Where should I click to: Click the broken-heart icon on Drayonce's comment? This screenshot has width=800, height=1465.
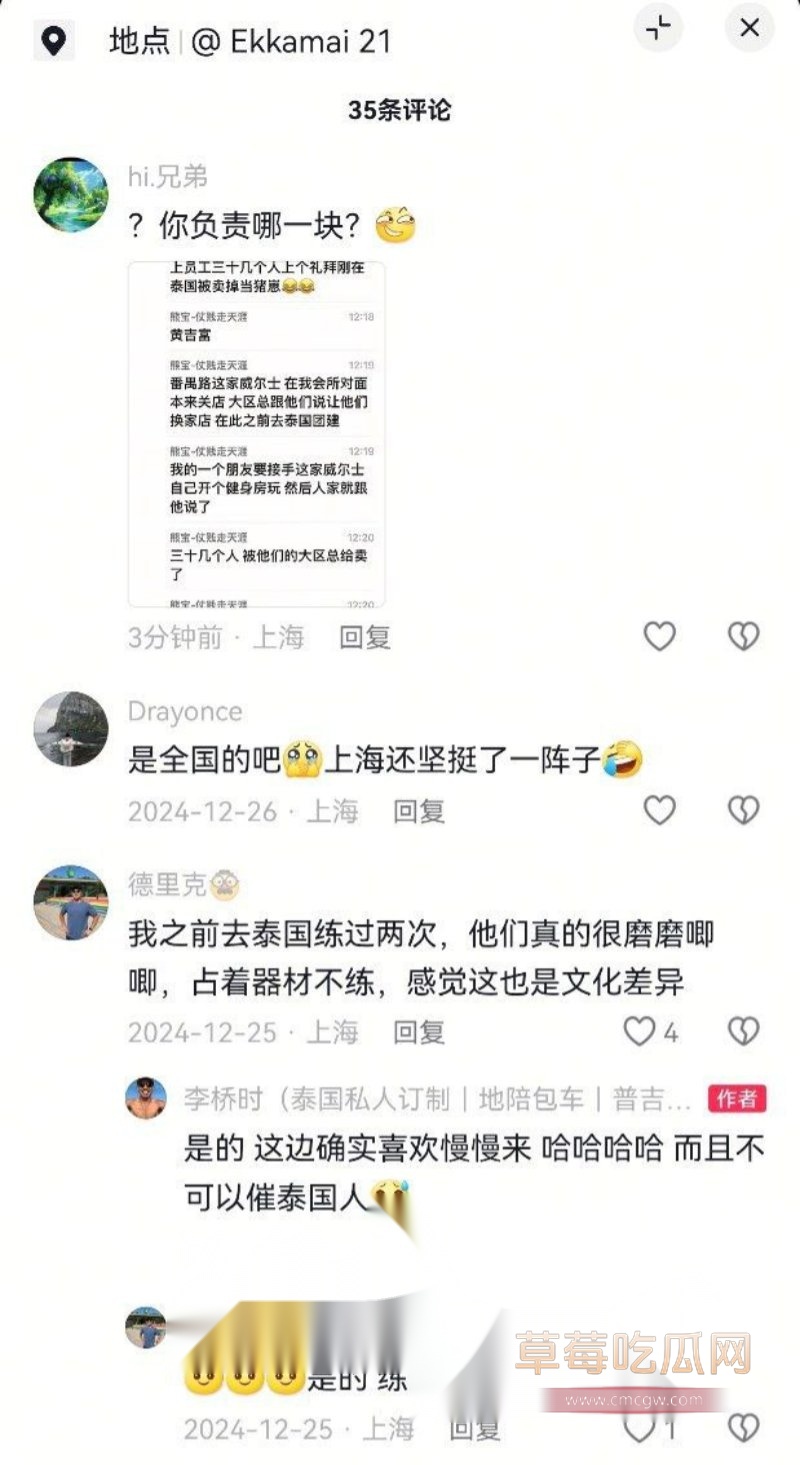pyautogui.click(x=741, y=810)
